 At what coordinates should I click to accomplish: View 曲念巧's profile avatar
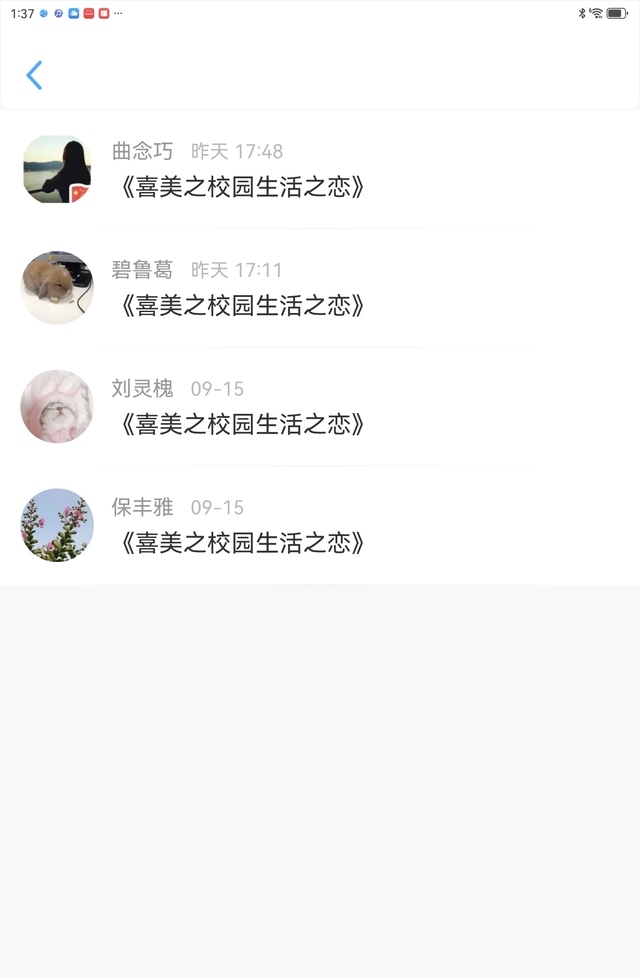pyautogui.click(x=57, y=169)
